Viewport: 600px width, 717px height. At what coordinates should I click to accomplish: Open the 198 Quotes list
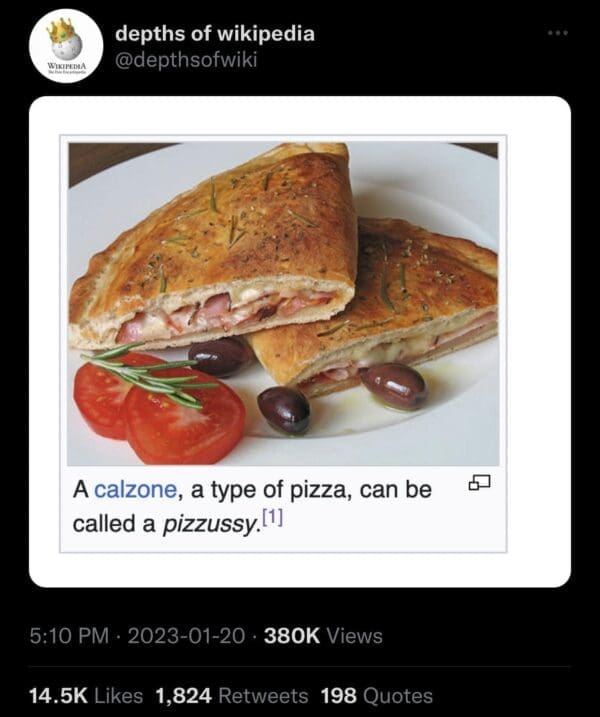click(377, 696)
